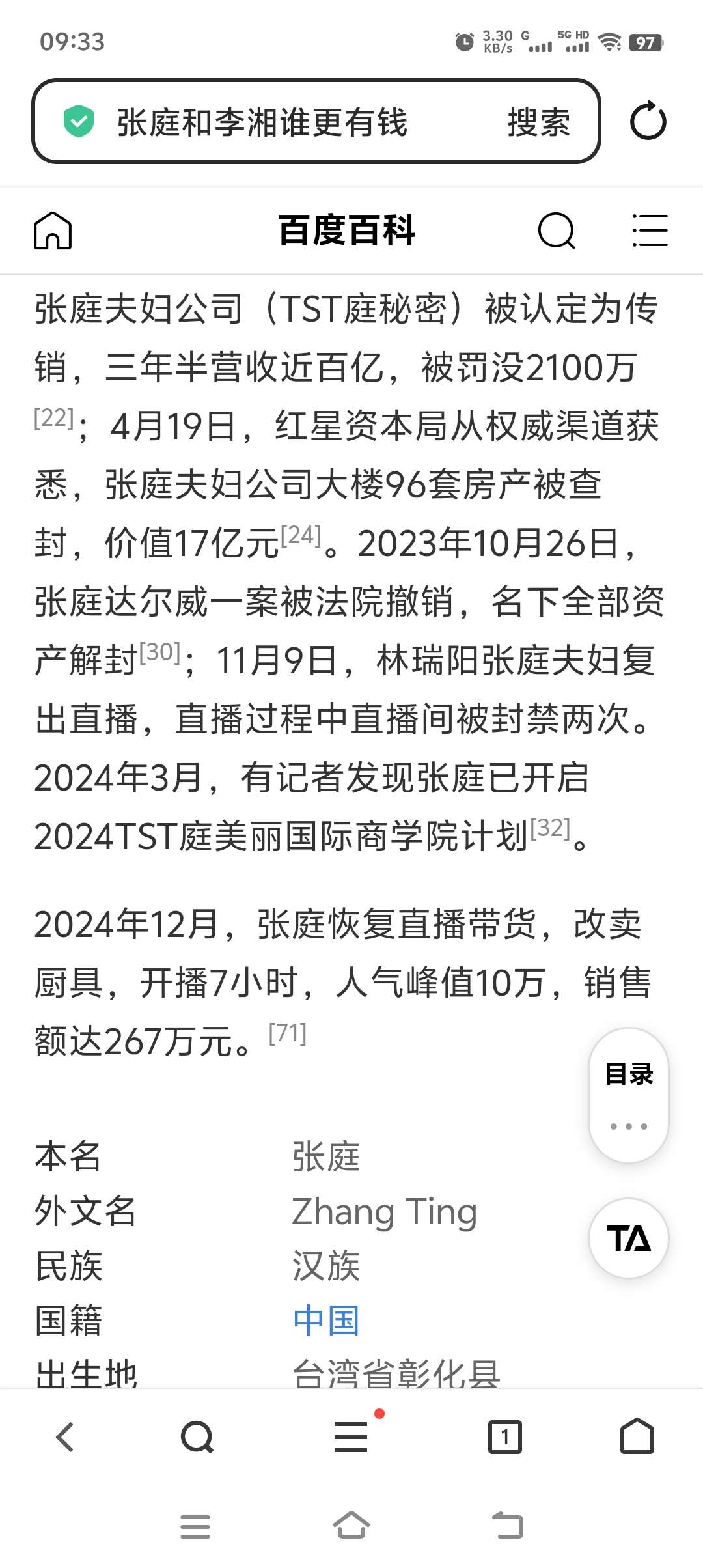This screenshot has height=1568, width=703.
Task: Reload the page with the refresh icon
Action: click(x=648, y=121)
